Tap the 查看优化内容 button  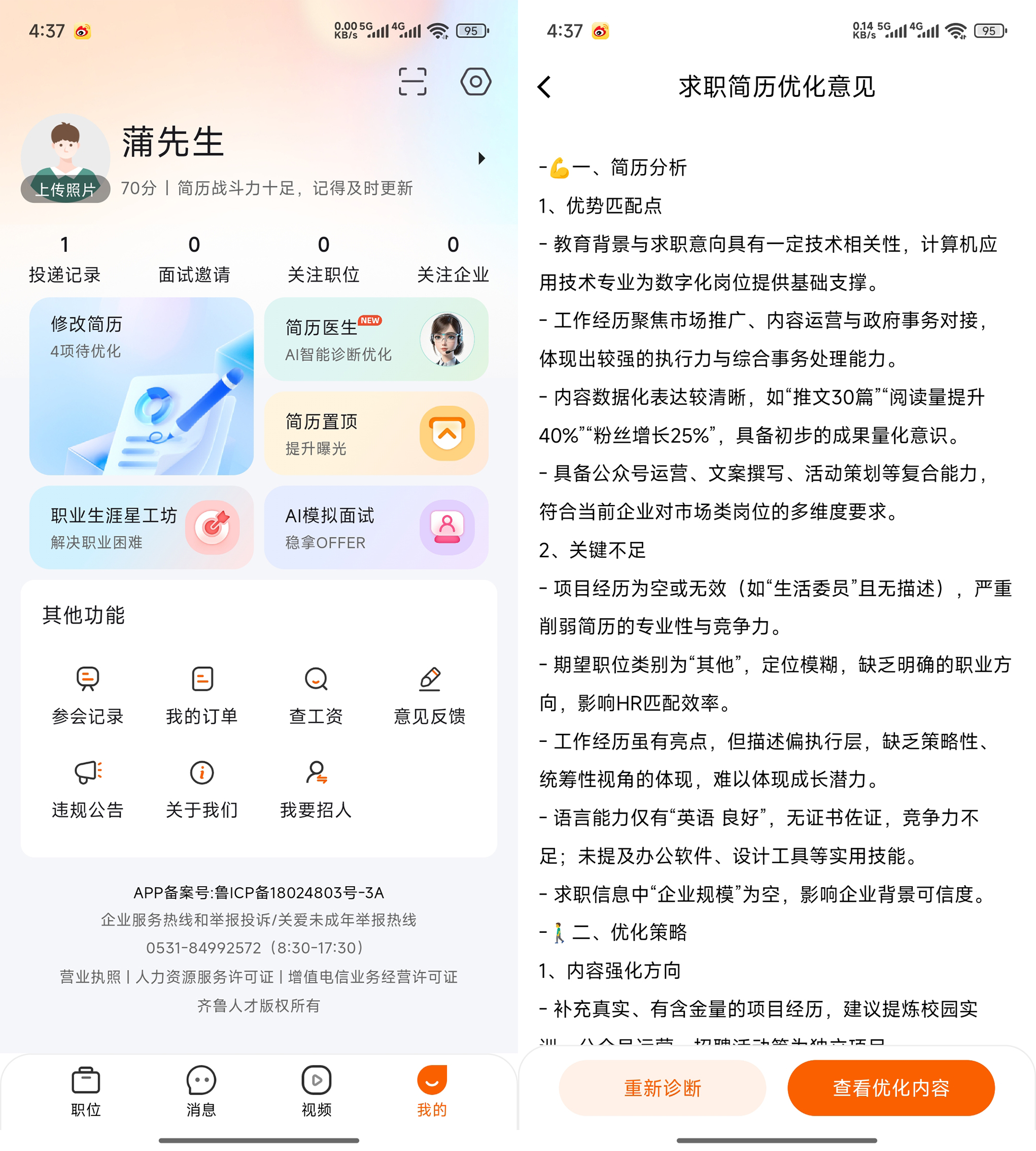click(890, 1087)
